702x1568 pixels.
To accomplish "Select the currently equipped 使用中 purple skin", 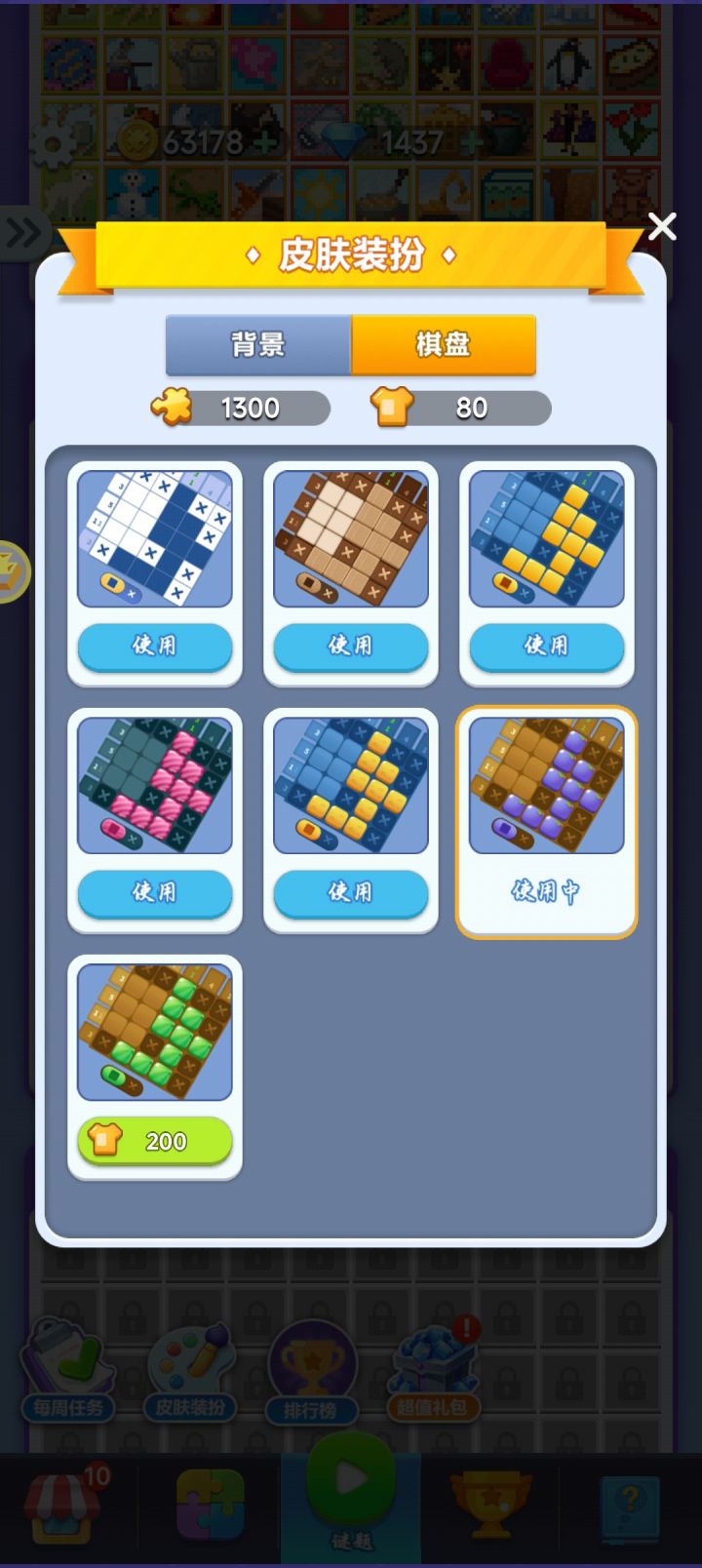I will click(x=546, y=822).
